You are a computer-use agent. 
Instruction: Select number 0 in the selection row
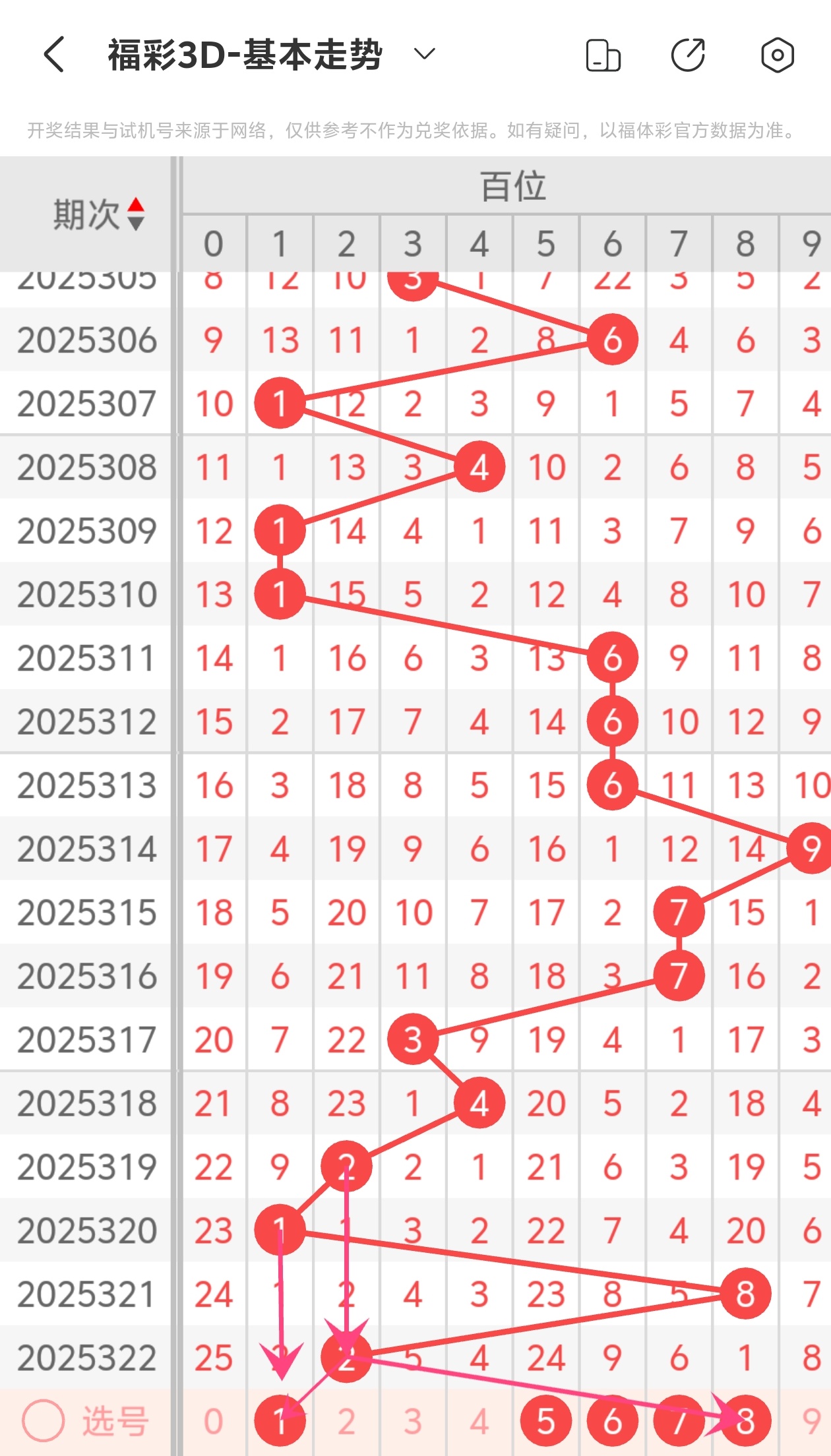[x=213, y=1421]
